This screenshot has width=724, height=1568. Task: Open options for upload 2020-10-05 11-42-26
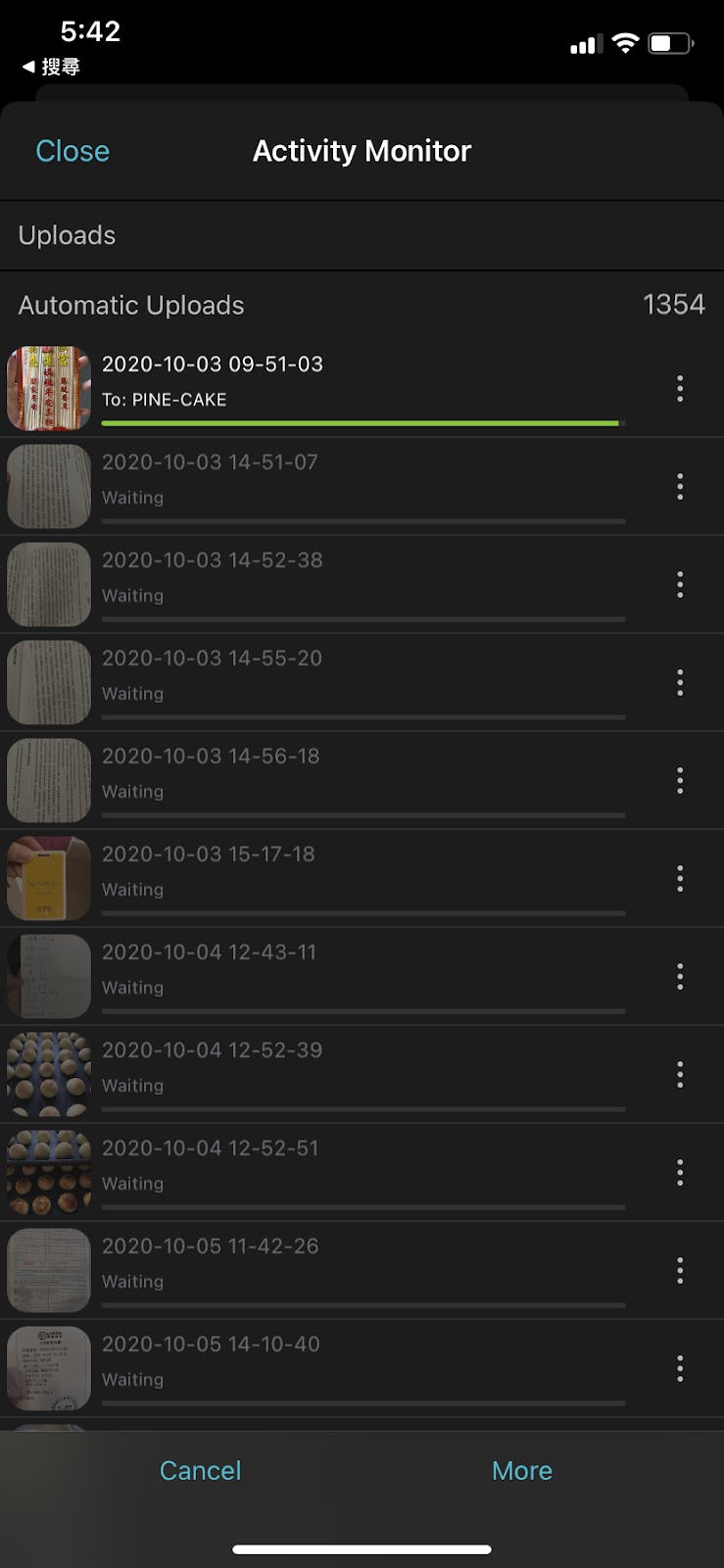680,1271
